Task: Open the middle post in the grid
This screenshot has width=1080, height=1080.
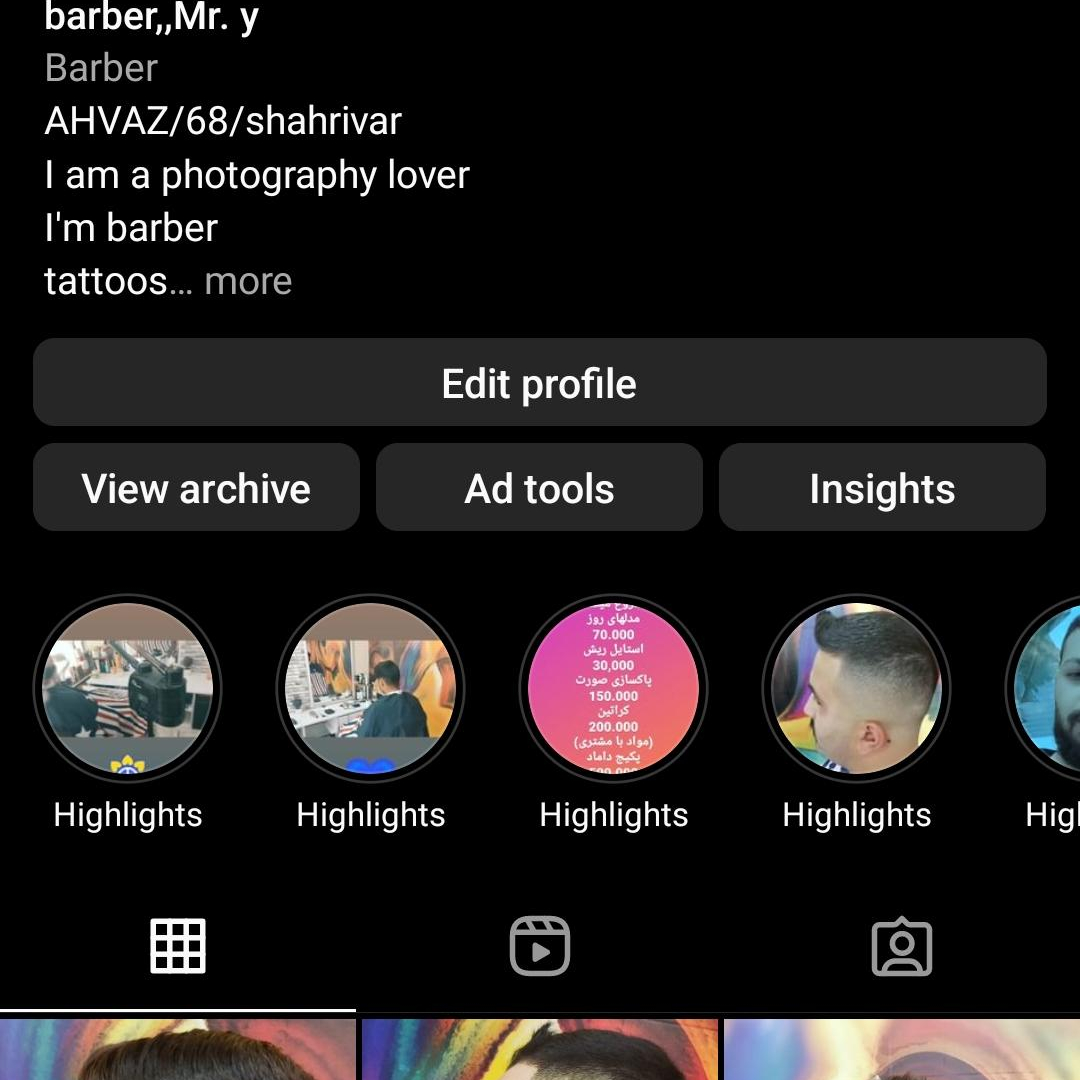Action: [540, 1050]
